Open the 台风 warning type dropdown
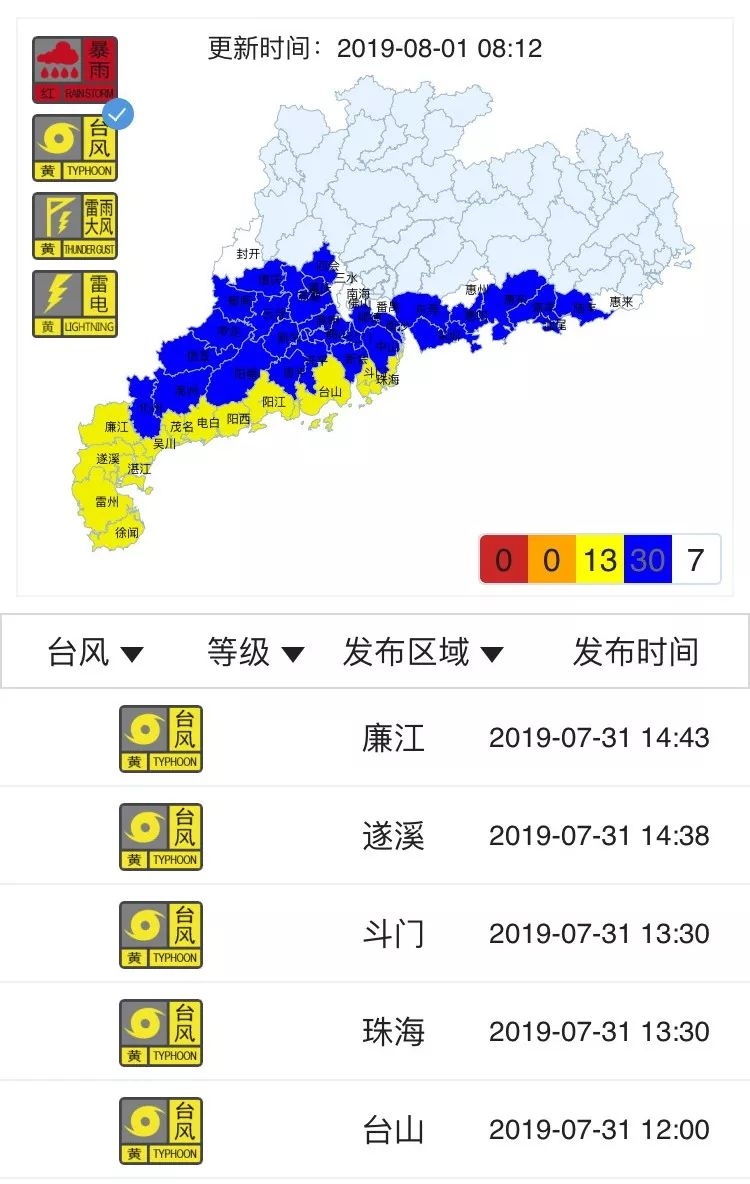Image resolution: width=750 pixels, height=1184 pixels. pyautogui.click(x=96, y=653)
